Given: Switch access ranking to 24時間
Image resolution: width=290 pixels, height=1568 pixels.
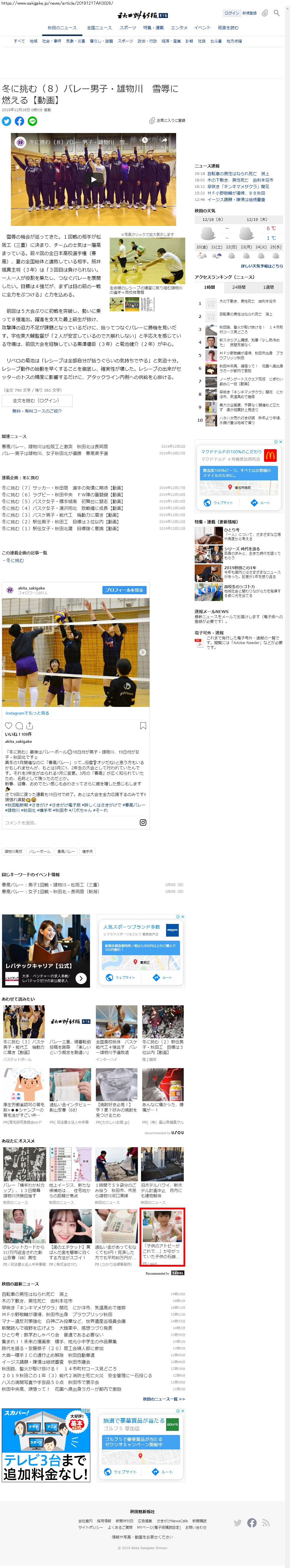Looking at the screenshot, I should [239, 287].
